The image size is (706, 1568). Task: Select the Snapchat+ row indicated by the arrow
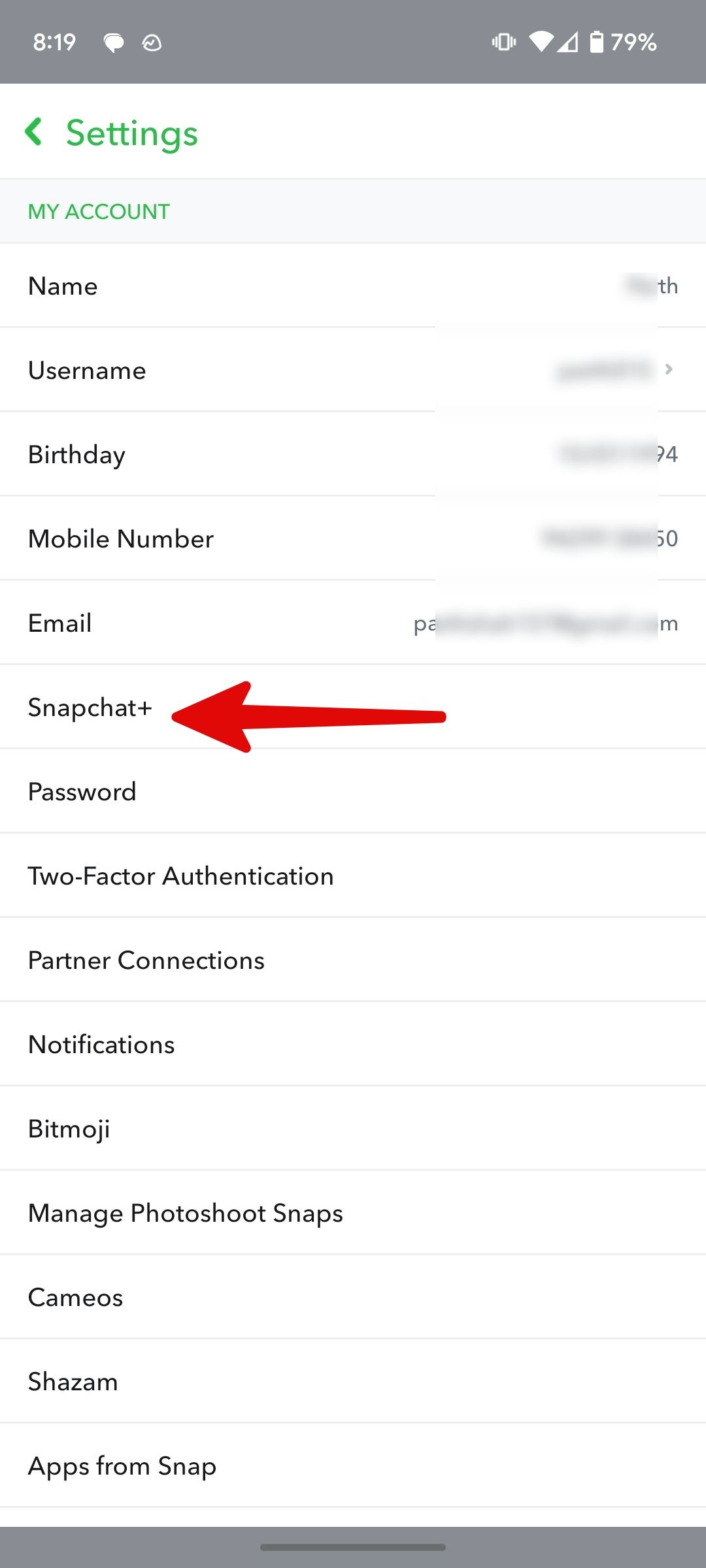pos(91,707)
